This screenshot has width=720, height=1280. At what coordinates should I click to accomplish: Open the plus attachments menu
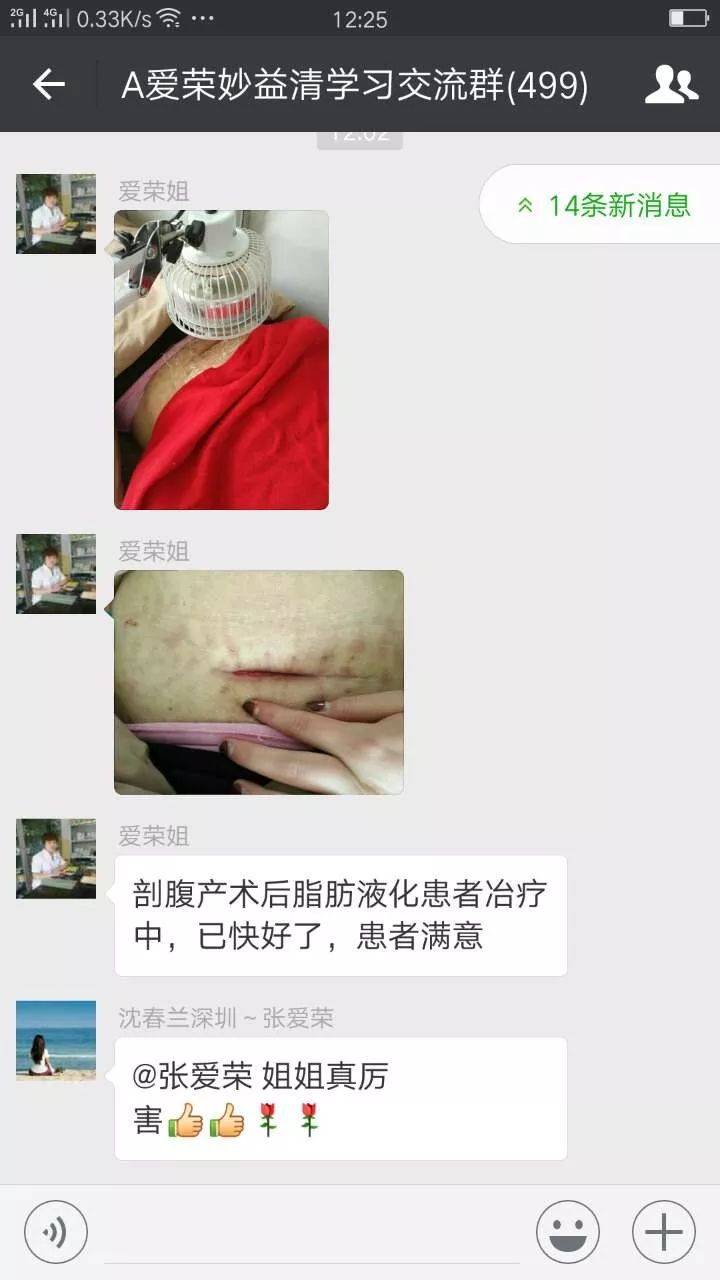click(x=663, y=1231)
